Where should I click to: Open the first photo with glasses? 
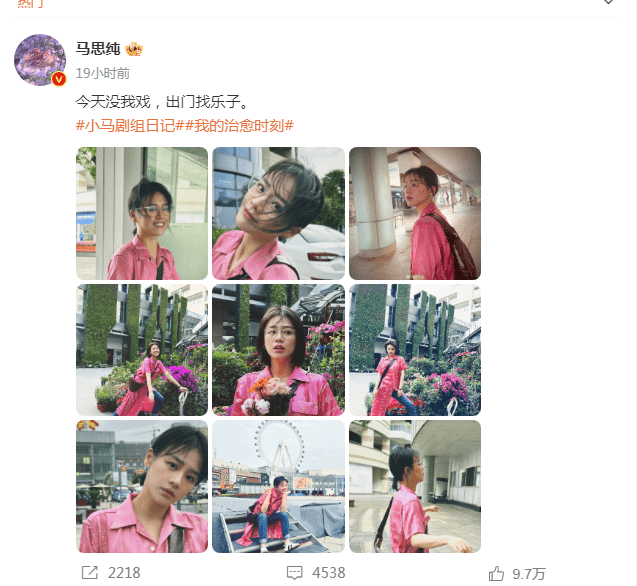coord(142,213)
